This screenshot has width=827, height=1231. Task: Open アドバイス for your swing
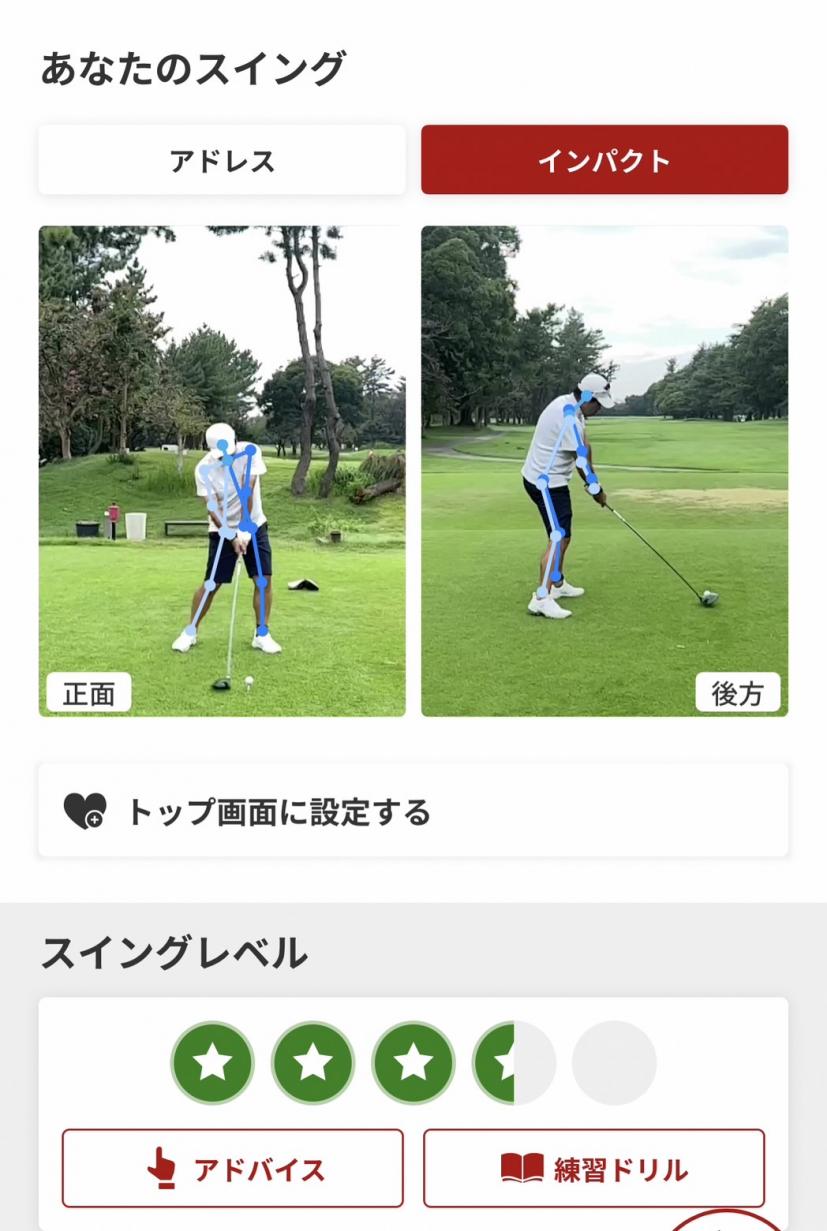(x=232, y=1168)
